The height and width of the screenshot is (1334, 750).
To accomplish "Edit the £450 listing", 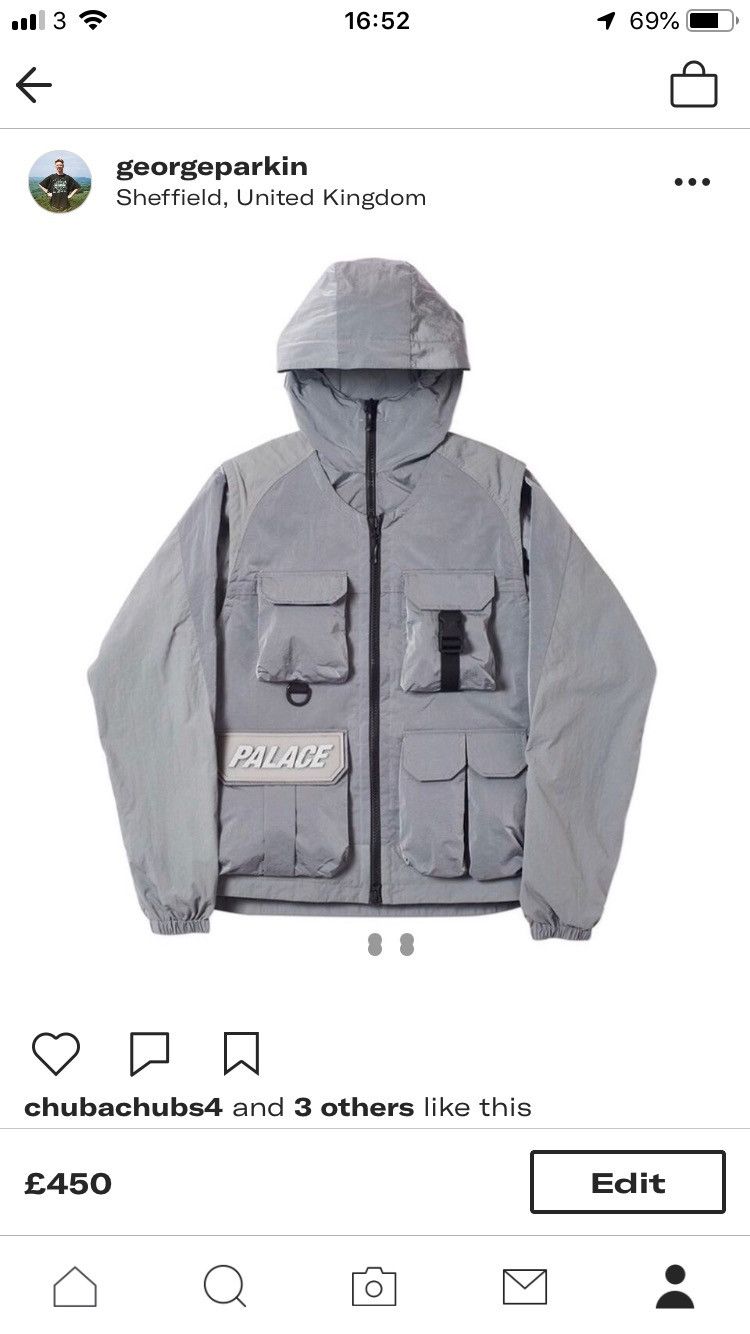I will click(627, 1182).
